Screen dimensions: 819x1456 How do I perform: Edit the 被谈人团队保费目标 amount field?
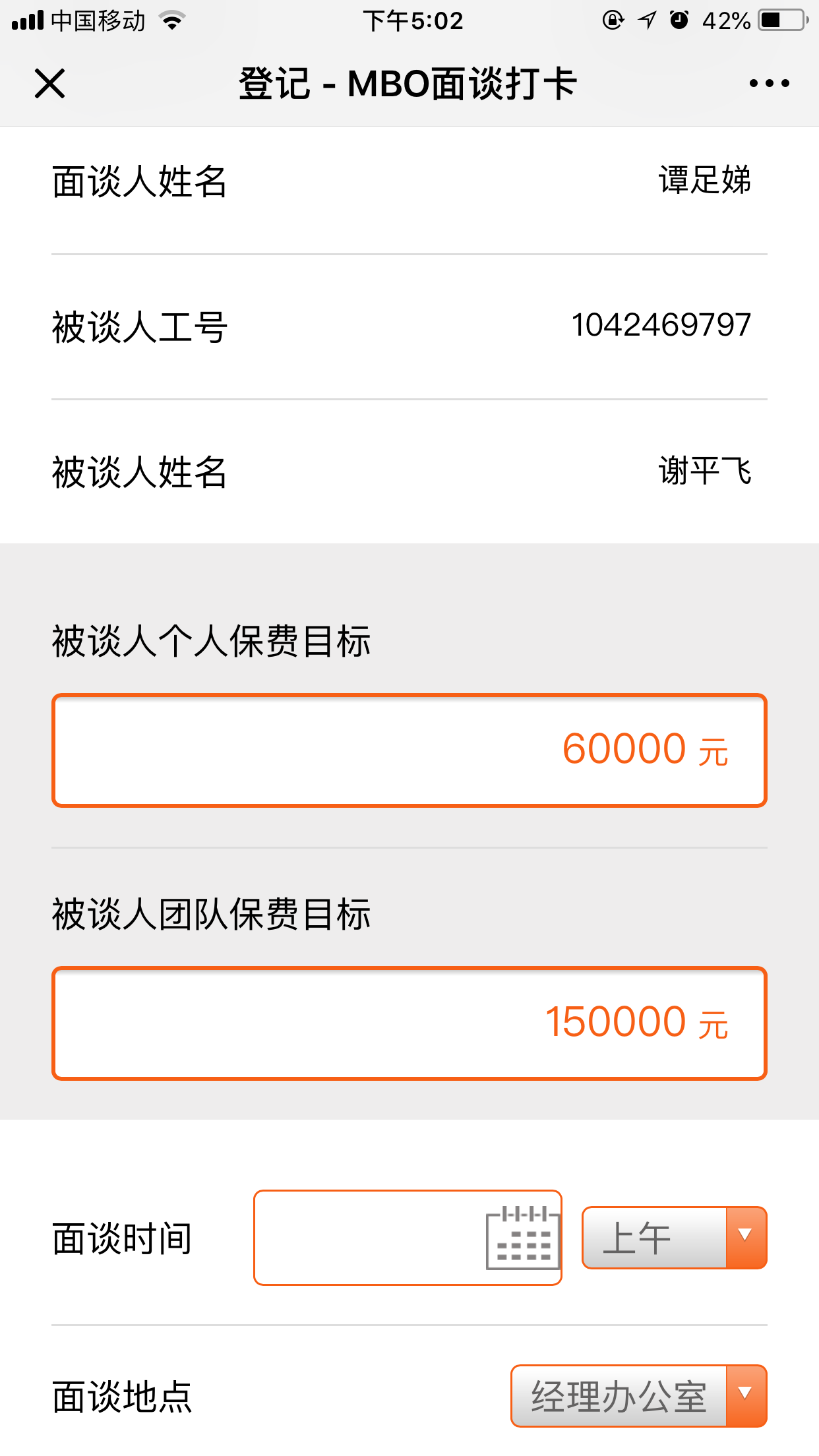[x=409, y=1023]
